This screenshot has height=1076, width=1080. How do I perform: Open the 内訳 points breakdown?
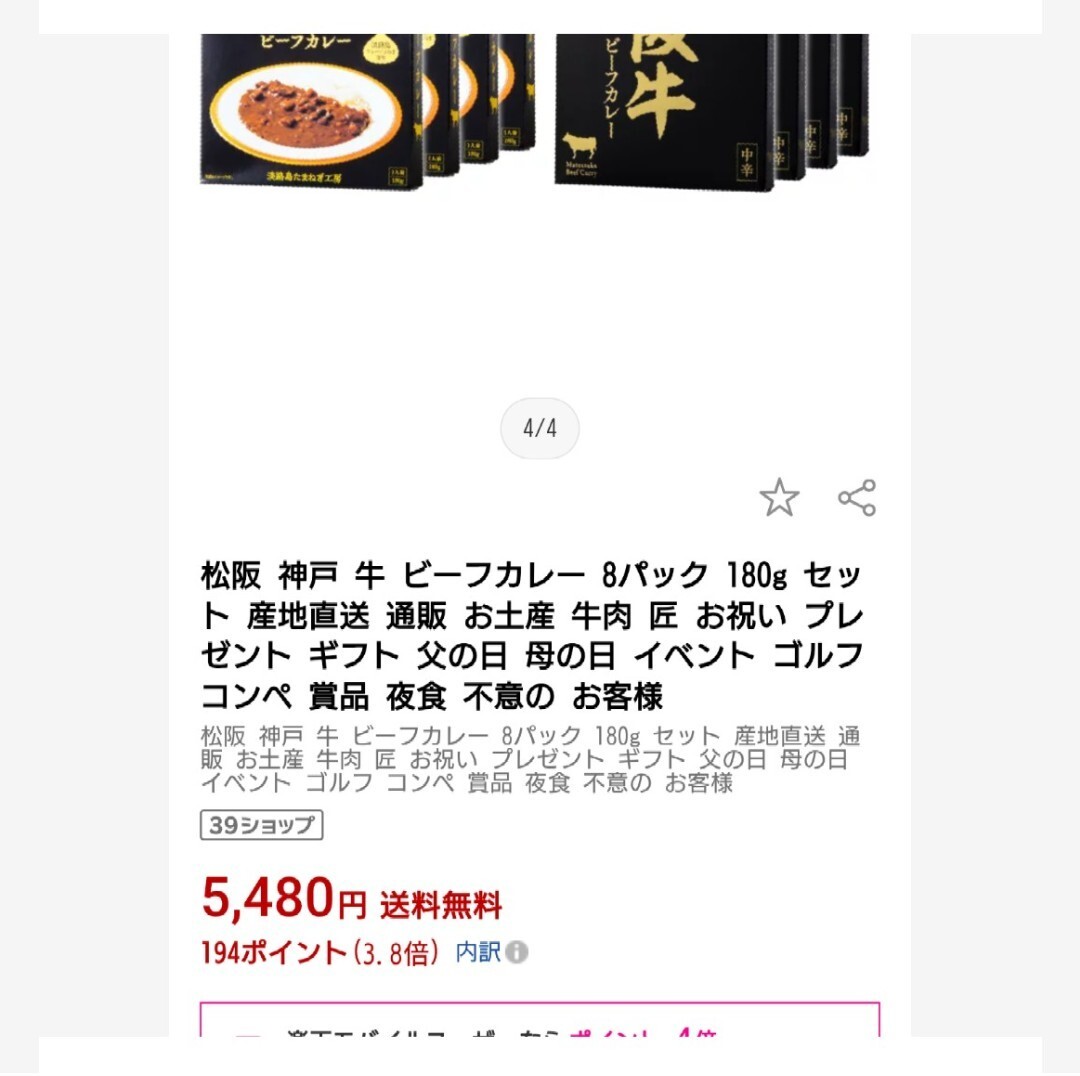(x=491, y=952)
